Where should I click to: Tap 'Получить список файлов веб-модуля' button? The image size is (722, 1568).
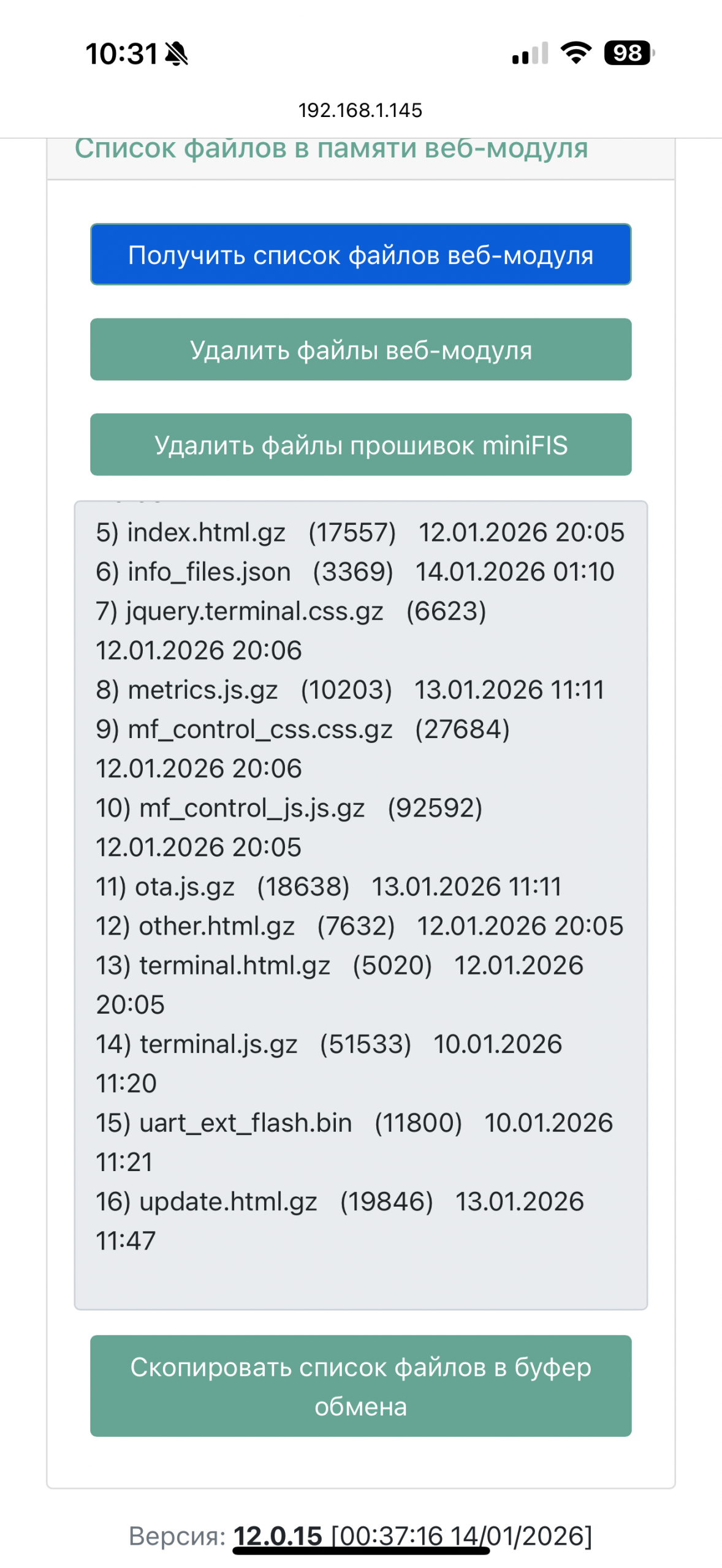click(x=360, y=254)
